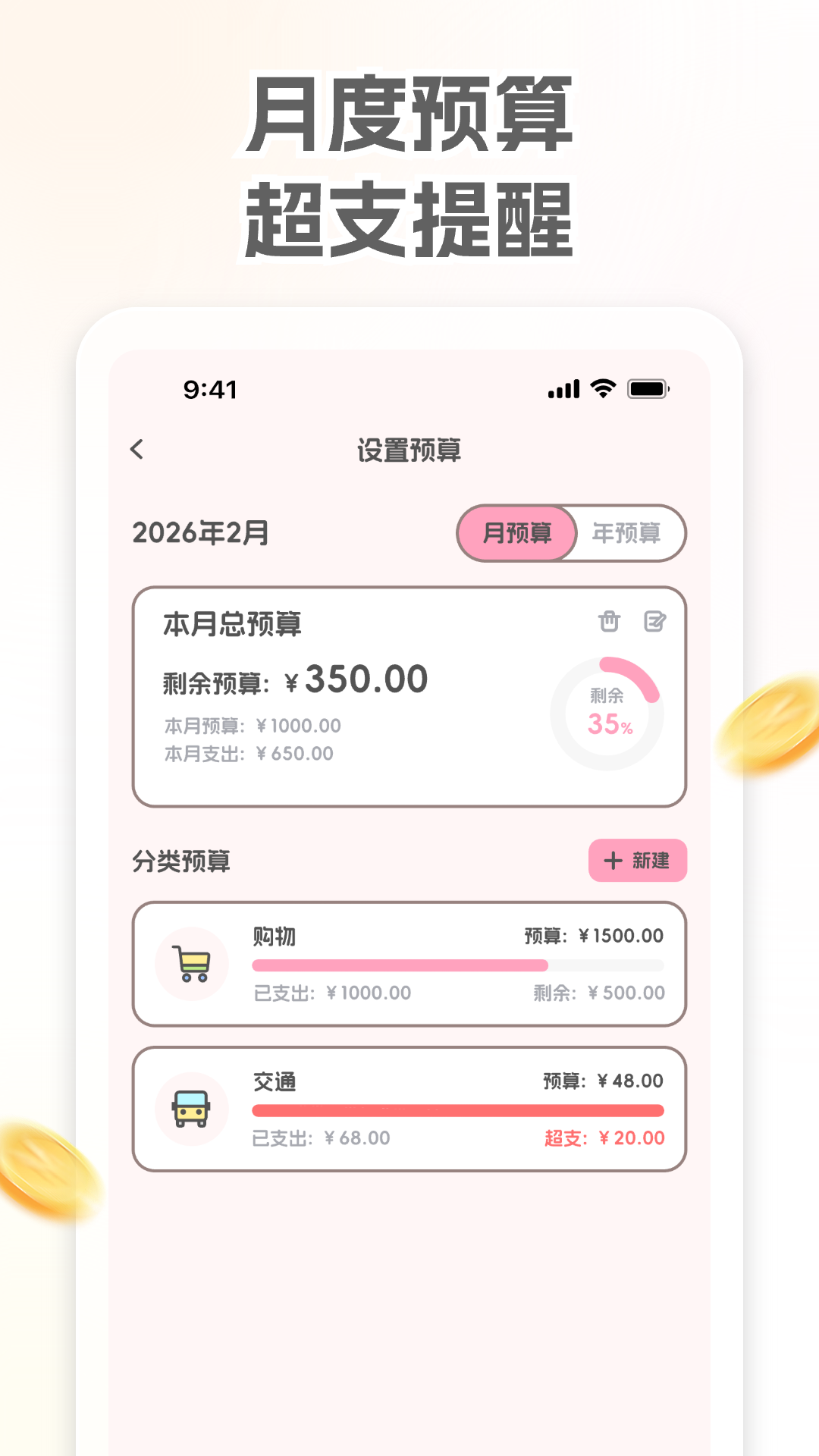Tap the Wi-Fi icon in status bar
This screenshot has width=819, height=1456.
(603, 389)
